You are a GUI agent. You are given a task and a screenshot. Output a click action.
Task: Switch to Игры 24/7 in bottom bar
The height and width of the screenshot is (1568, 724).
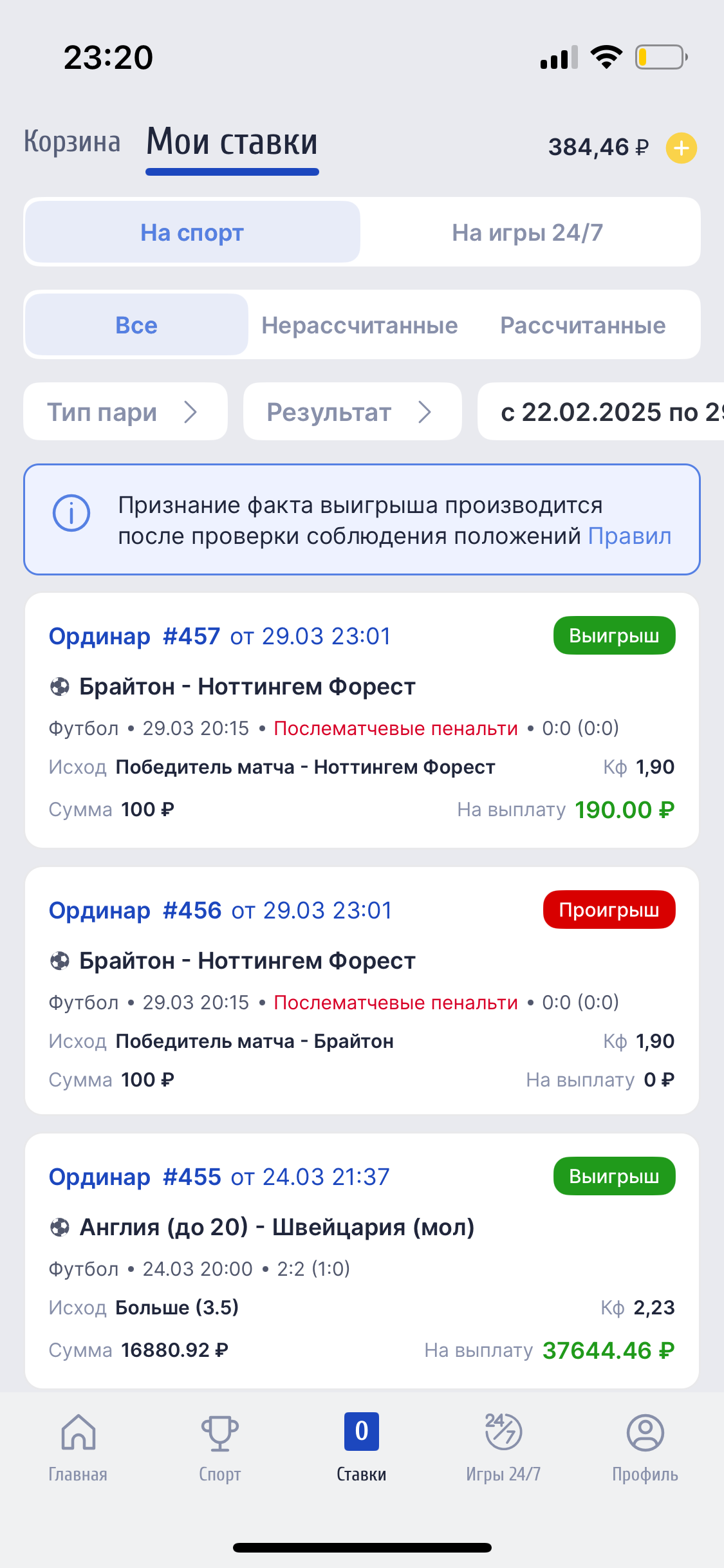(503, 1446)
